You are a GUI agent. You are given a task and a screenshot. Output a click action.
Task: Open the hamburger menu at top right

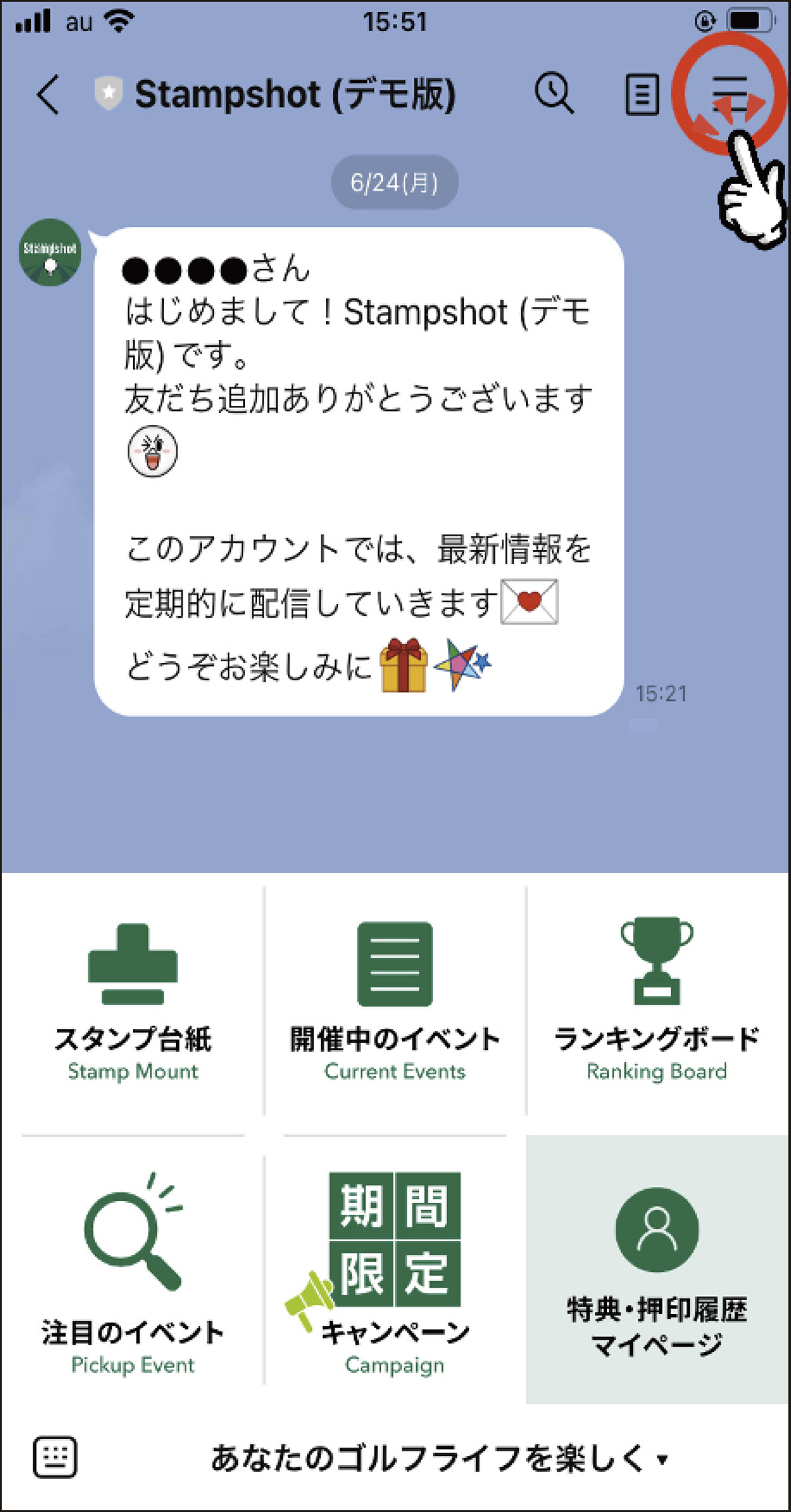tap(729, 93)
